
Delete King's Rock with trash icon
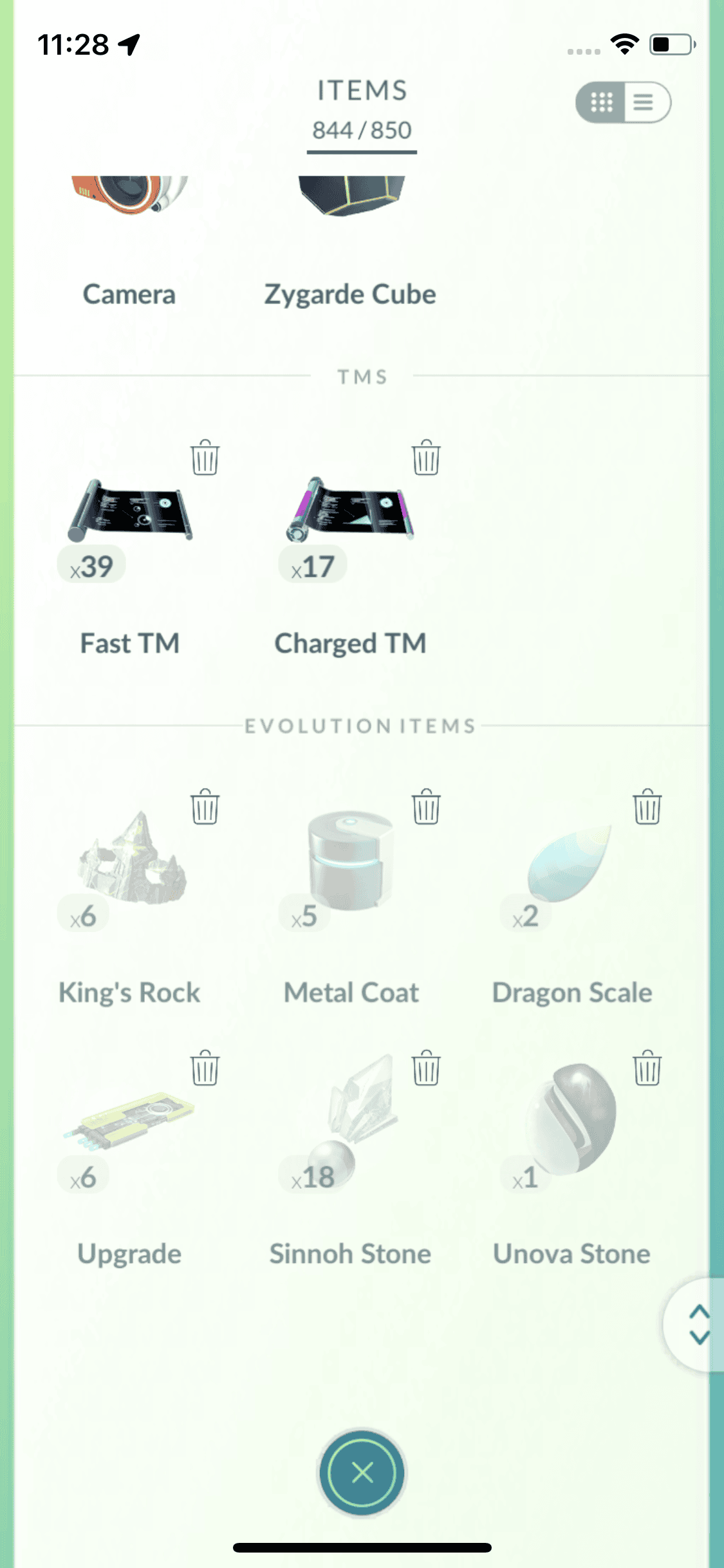click(x=205, y=807)
